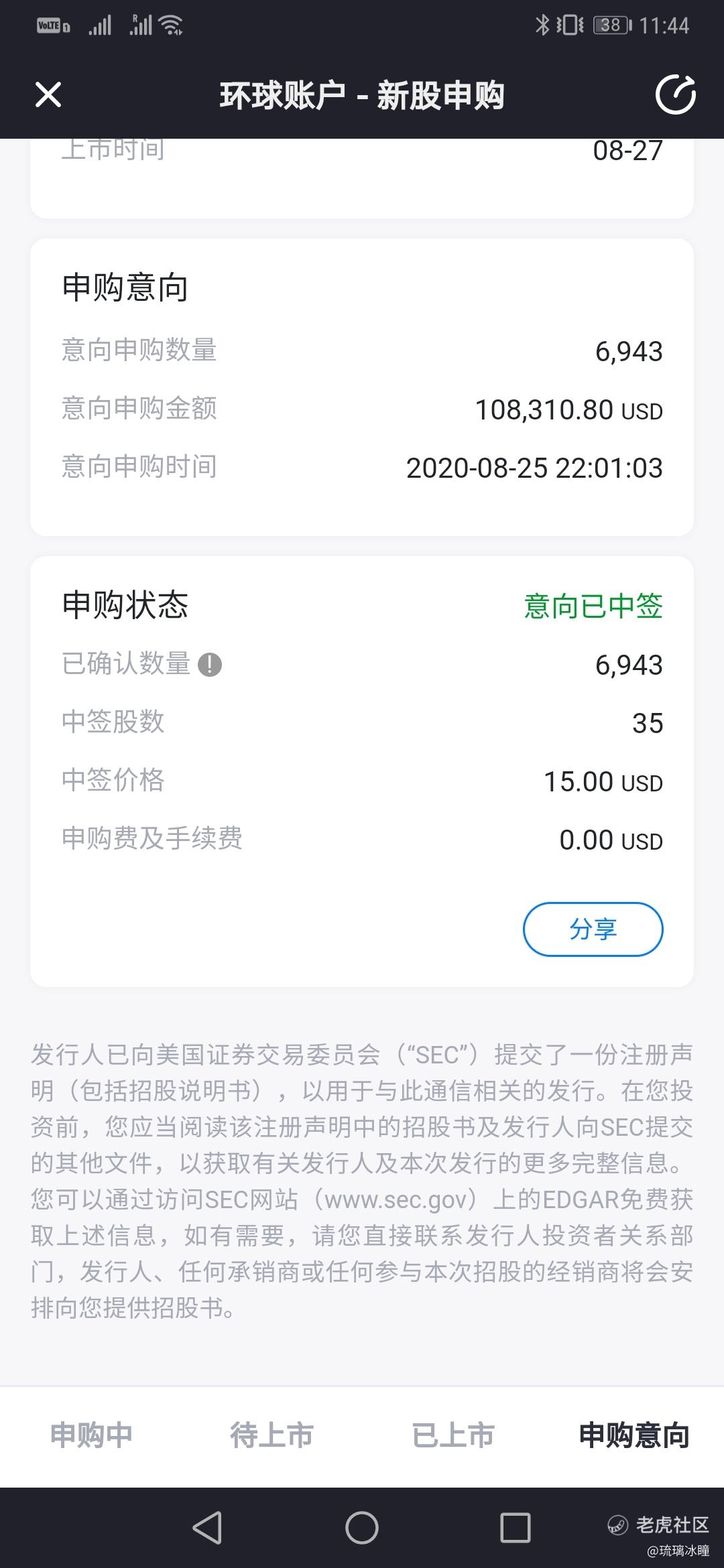
Task: Tap the system back button
Action: click(x=207, y=1528)
